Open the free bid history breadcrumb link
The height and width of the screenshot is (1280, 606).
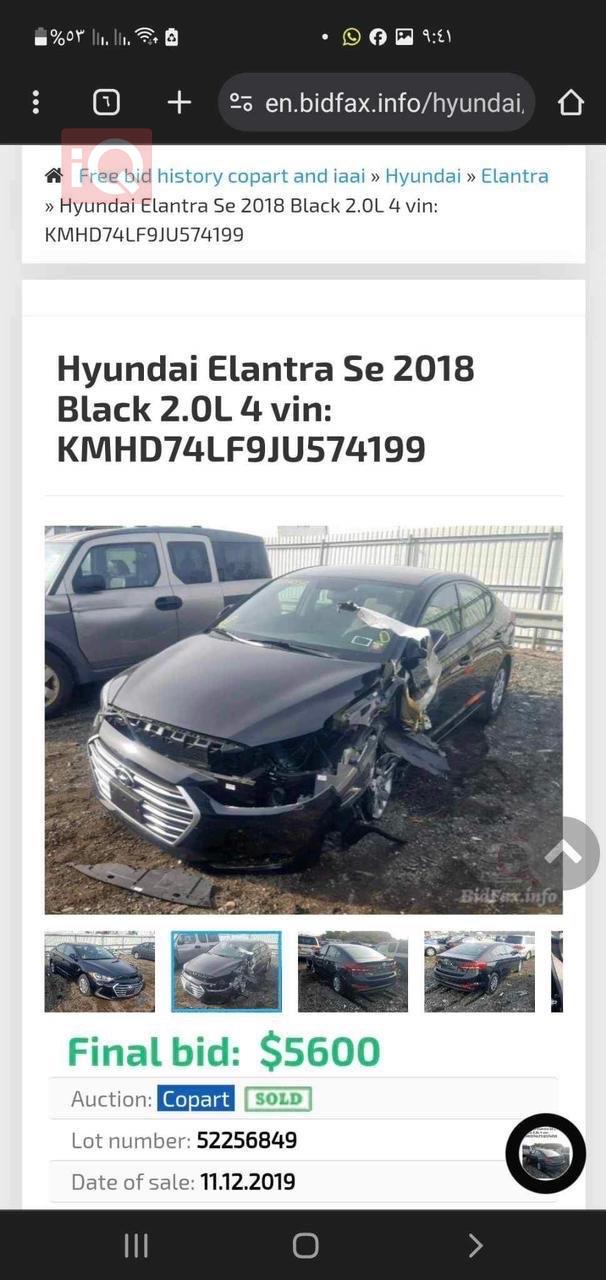click(x=222, y=176)
